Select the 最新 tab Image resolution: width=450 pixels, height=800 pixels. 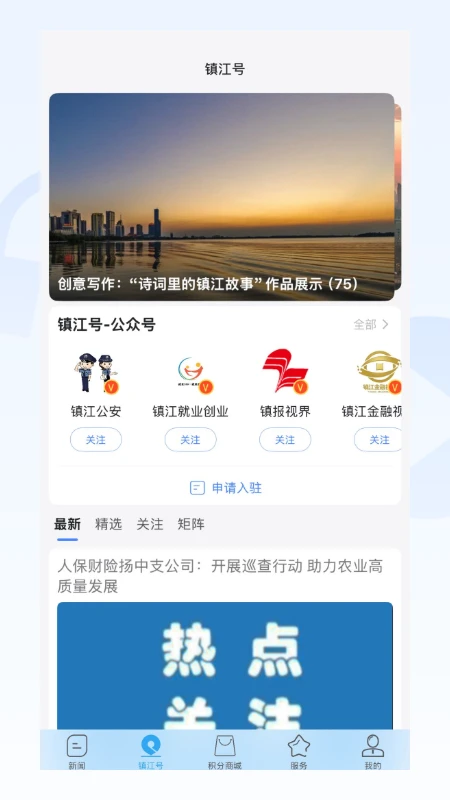67,524
